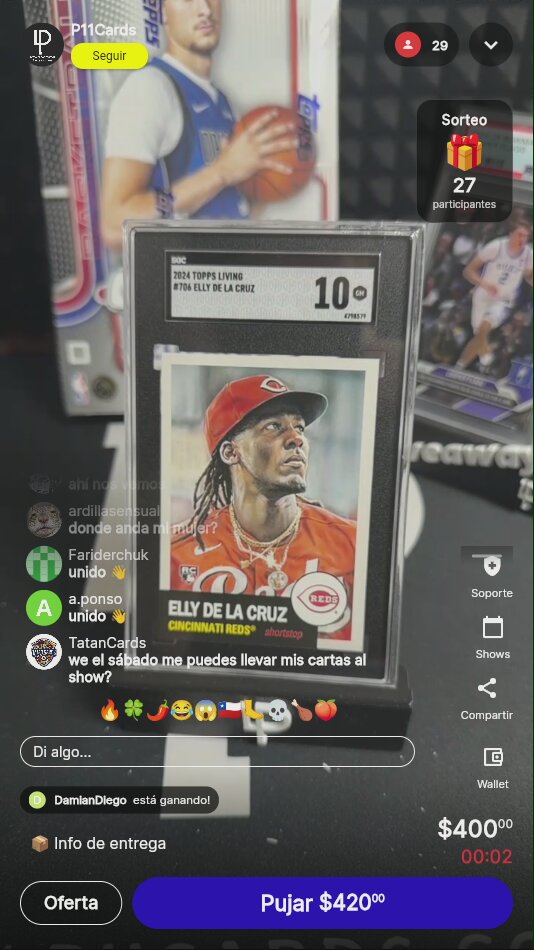Send the peach emoji reaction
This screenshot has width=534, height=950.
point(325,709)
